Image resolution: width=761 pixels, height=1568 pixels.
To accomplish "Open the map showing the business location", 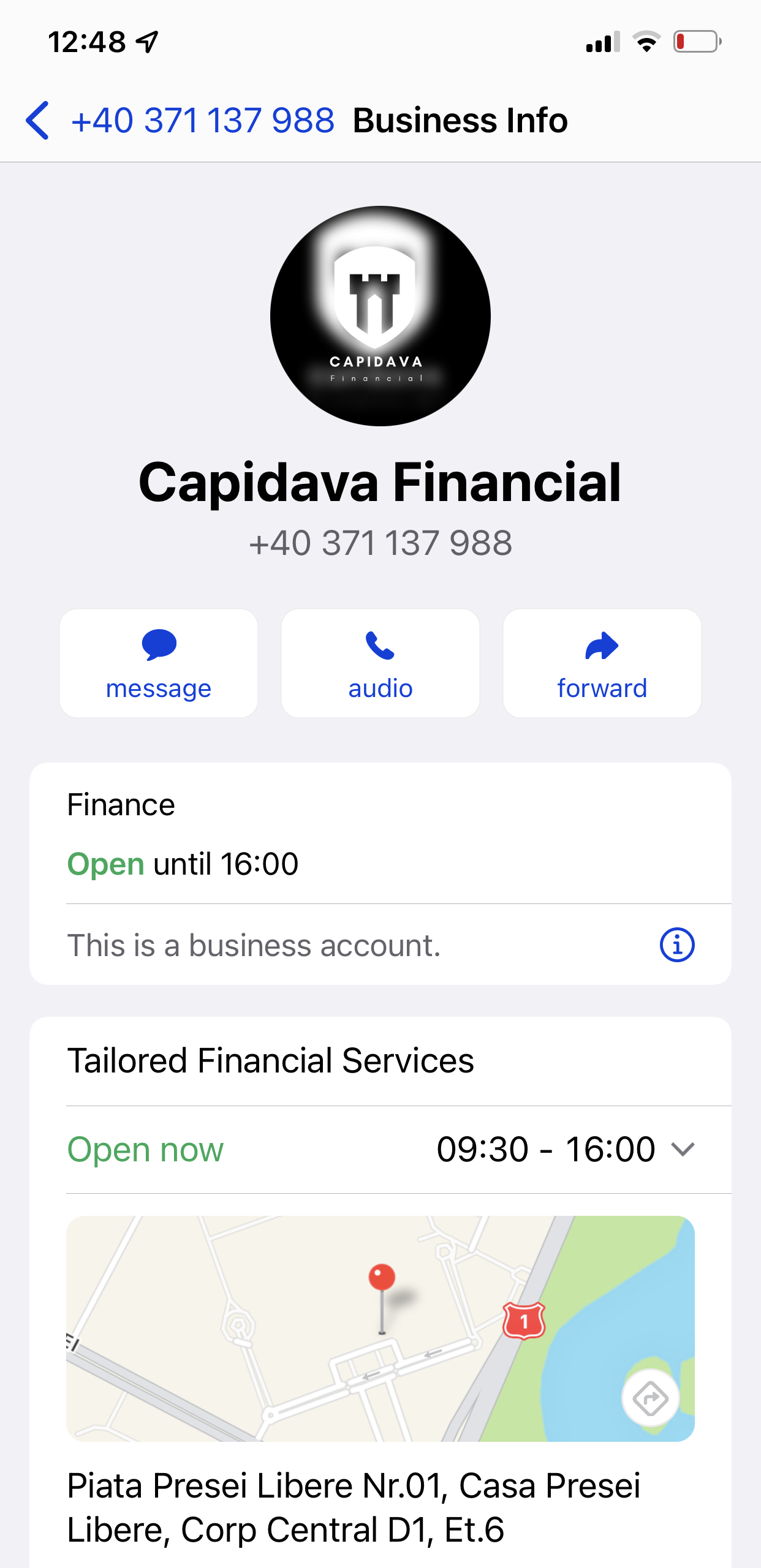I will click(x=343, y=1328).
